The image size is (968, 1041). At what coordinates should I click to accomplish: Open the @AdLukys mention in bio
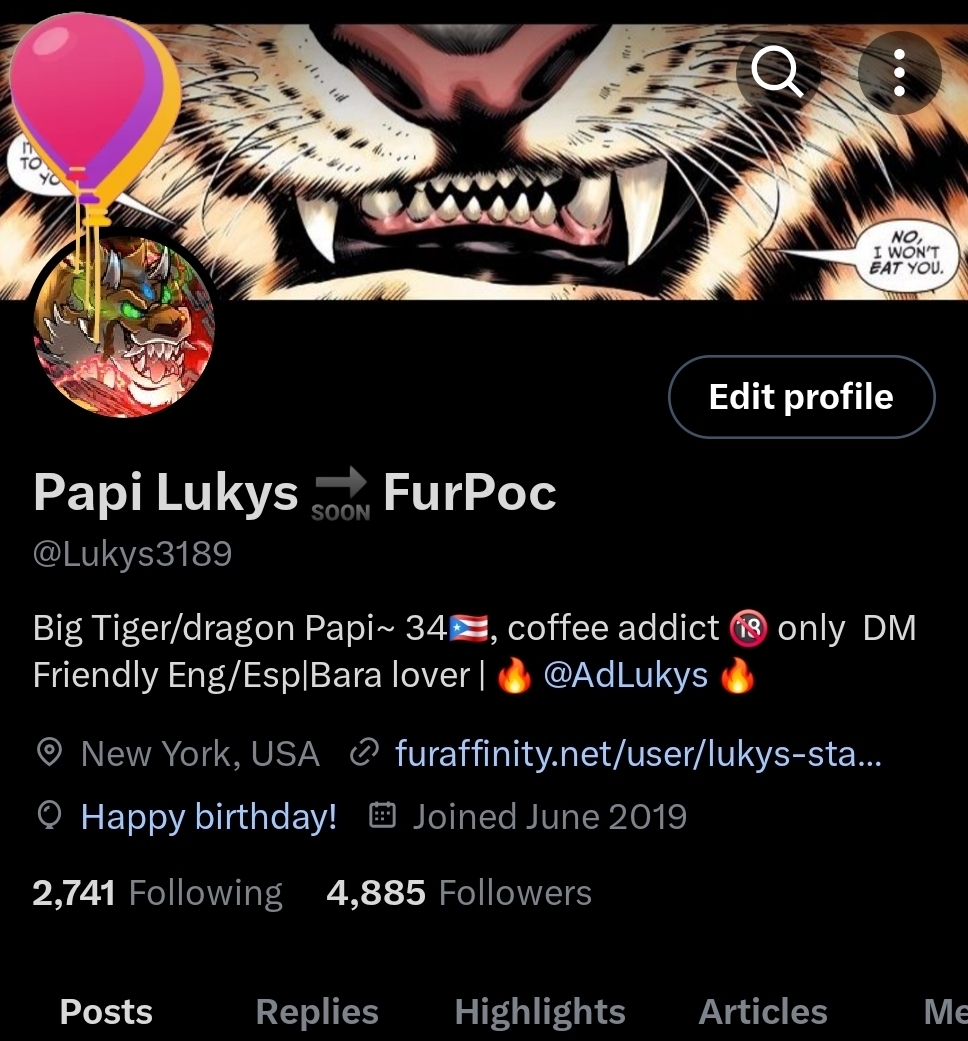625,676
